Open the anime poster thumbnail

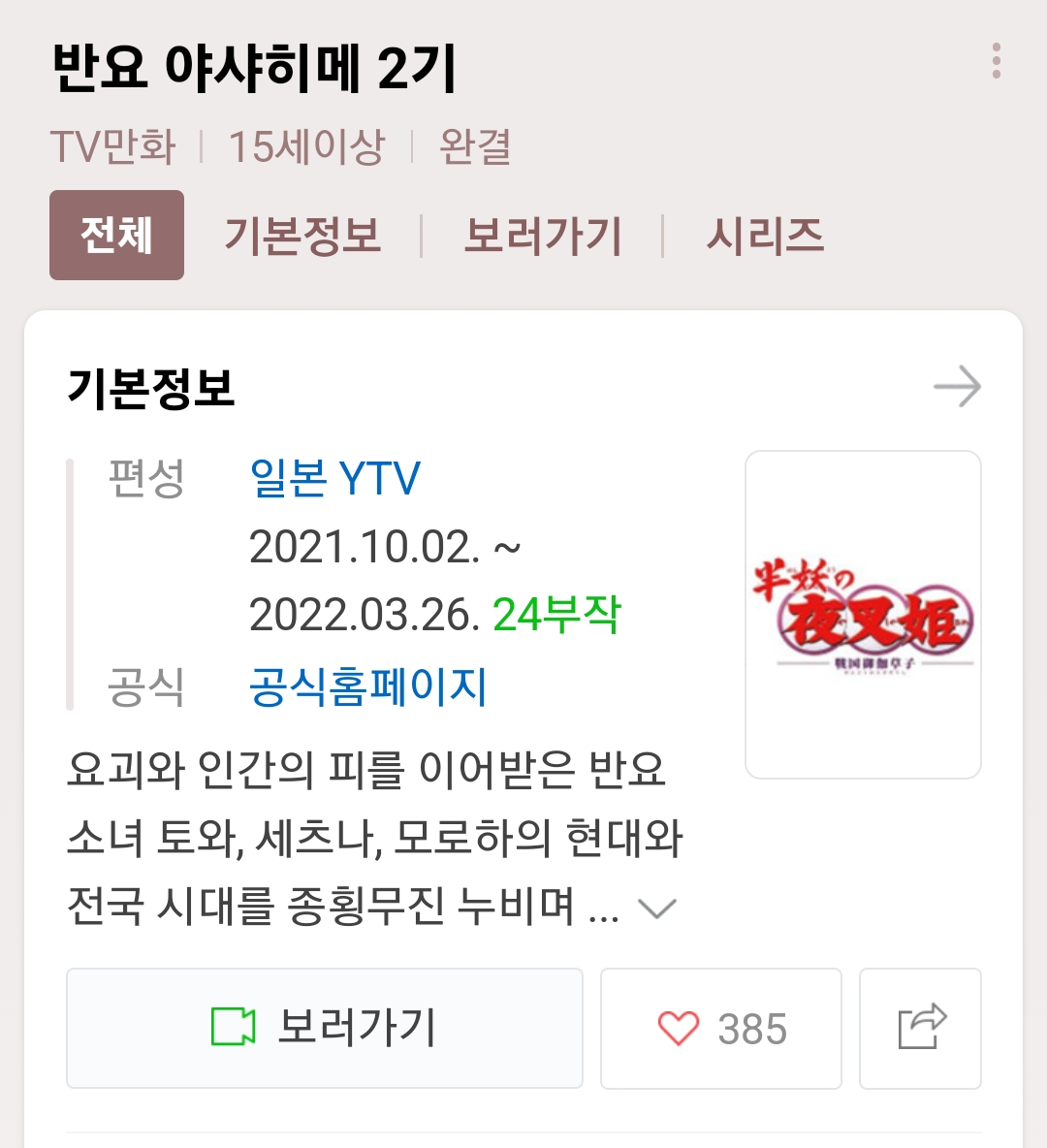863,614
